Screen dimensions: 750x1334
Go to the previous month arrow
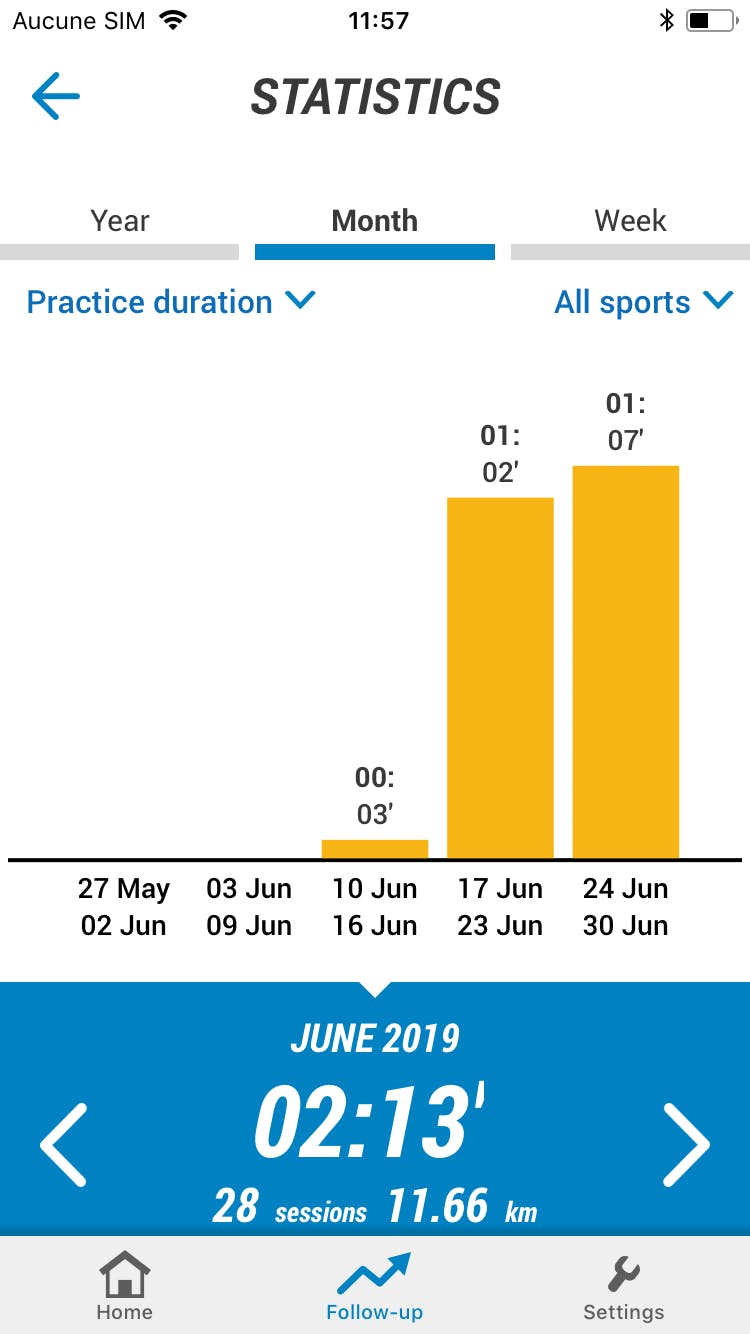click(x=64, y=1145)
